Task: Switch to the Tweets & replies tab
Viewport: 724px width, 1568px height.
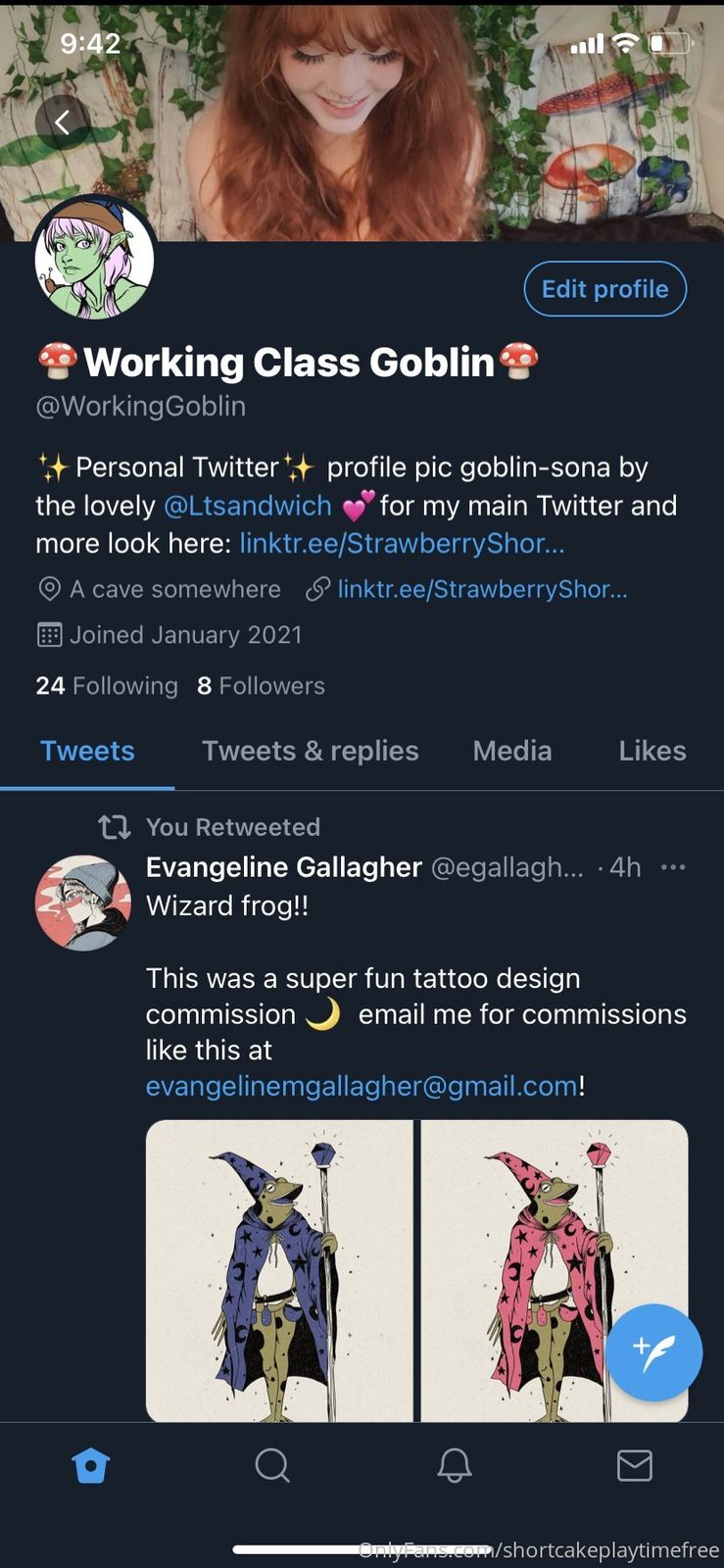Action: coord(310,751)
